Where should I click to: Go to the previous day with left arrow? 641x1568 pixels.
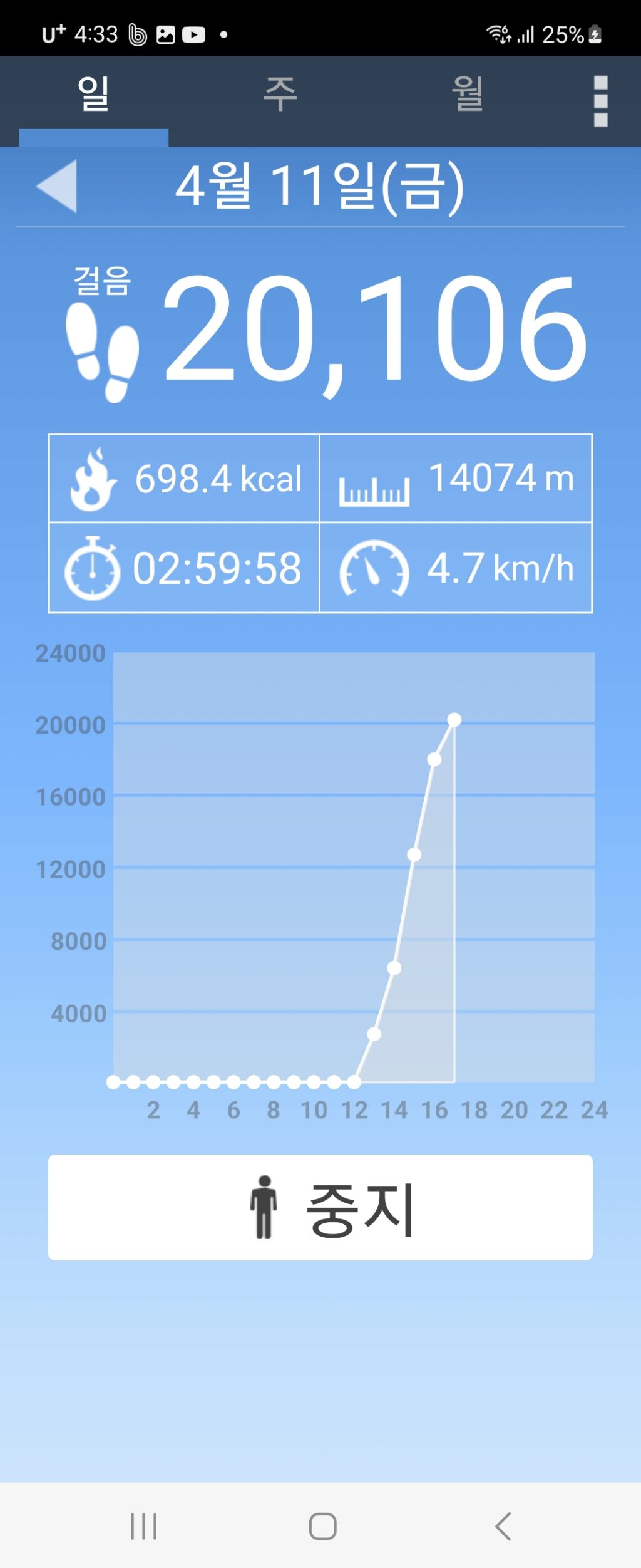click(x=58, y=186)
